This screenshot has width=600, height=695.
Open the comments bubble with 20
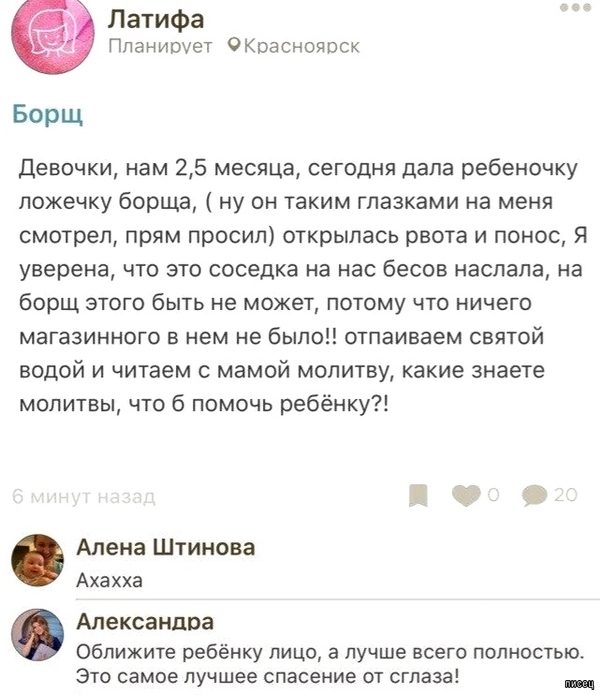click(535, 494)
